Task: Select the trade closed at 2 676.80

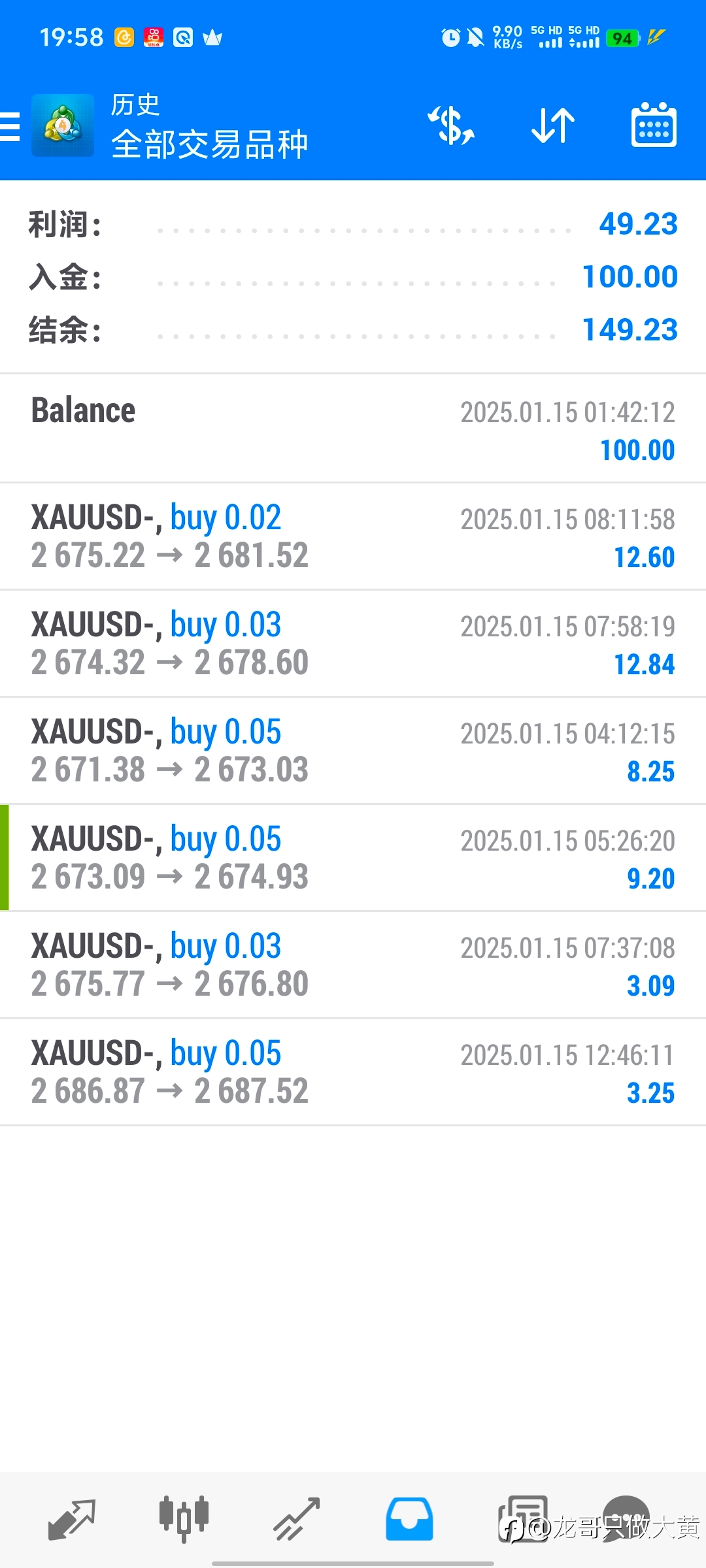Action: pyautogui.click(x=353, y=966)
